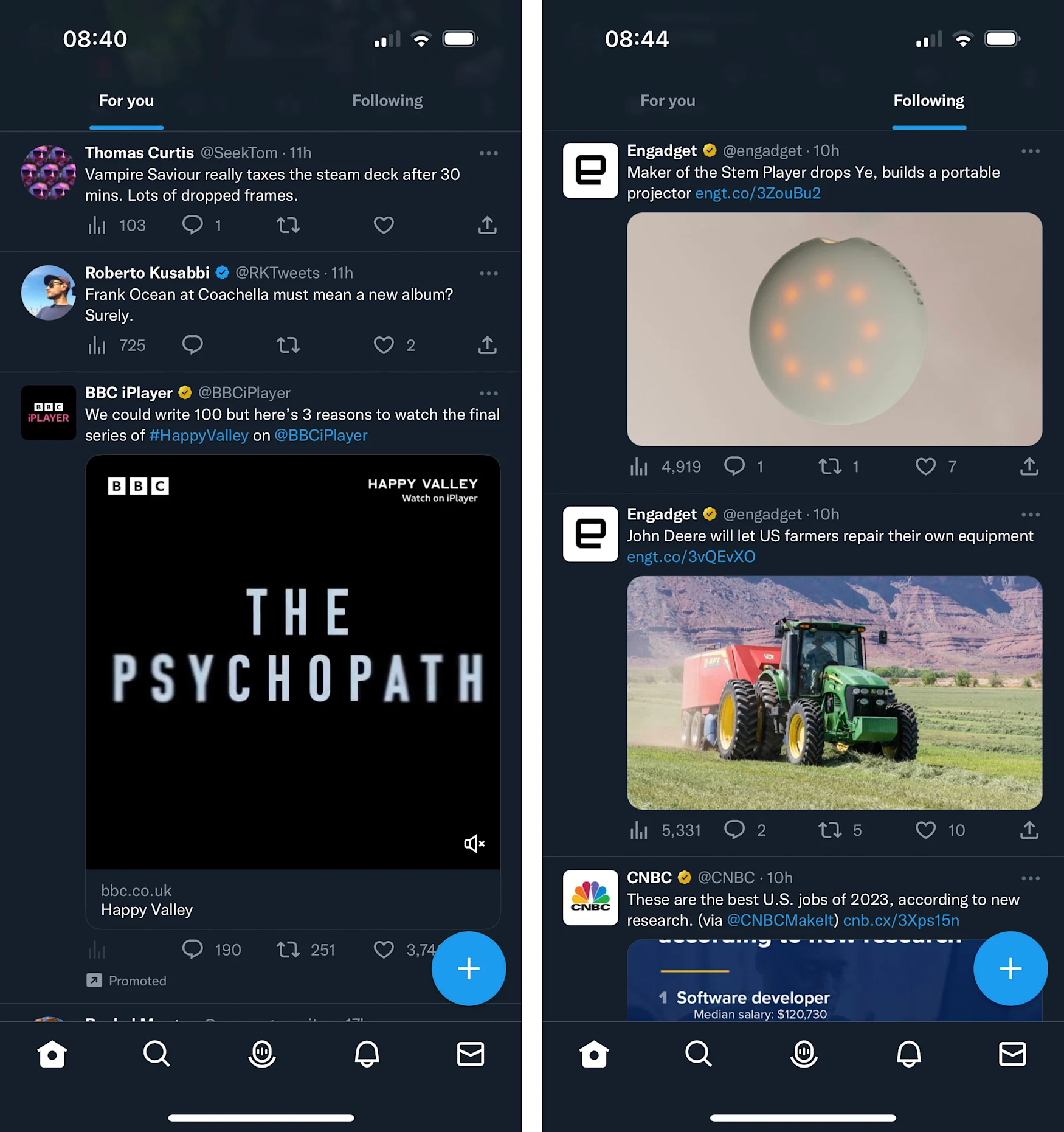The height and width of the screenshot is (1132, 1064).
Task: Retweet Roberto Kusabbi's Frank Ocean post
Action: 288,346
